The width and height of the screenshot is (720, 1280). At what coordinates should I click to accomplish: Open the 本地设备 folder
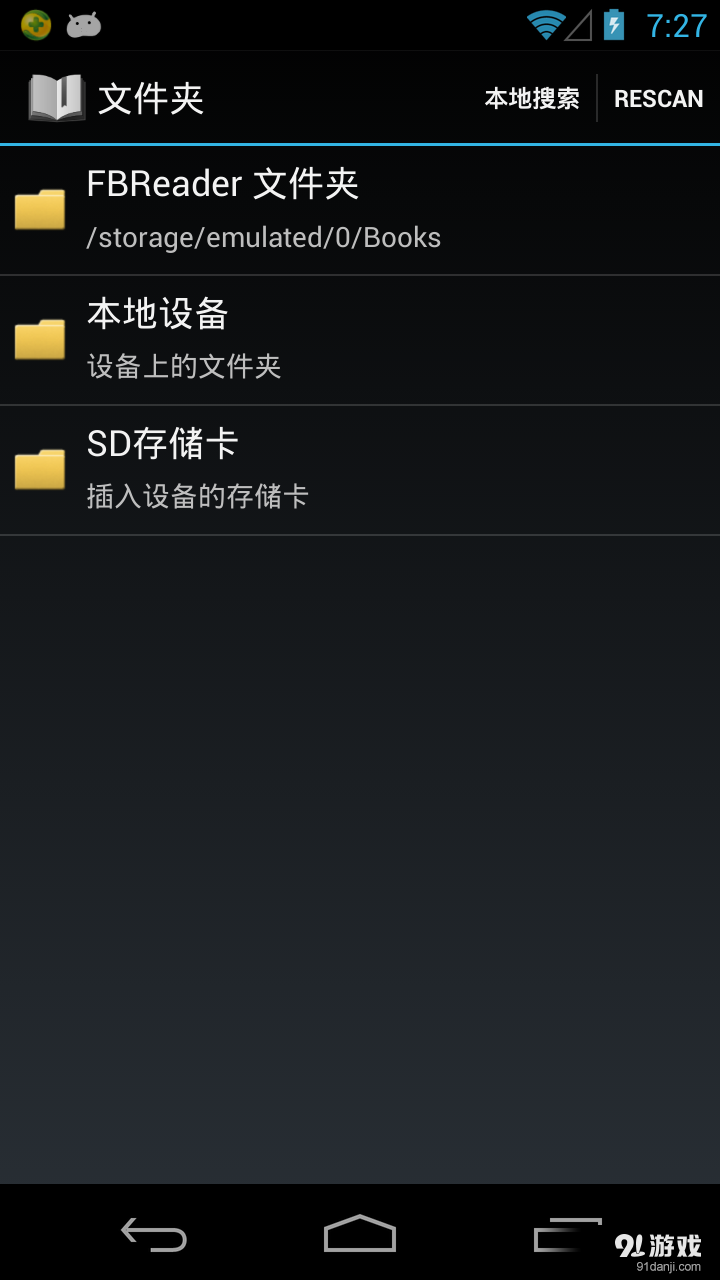coord(360,340)
